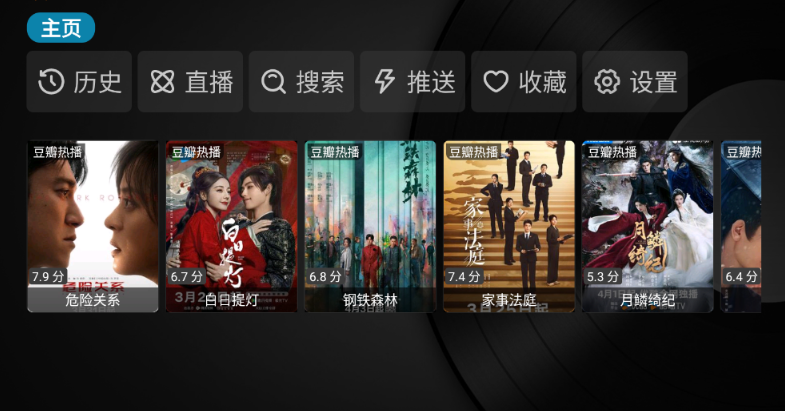This screenshot has width=785, height=411.
Task: Open 设置 settings
Action: (x=636, y=82)
